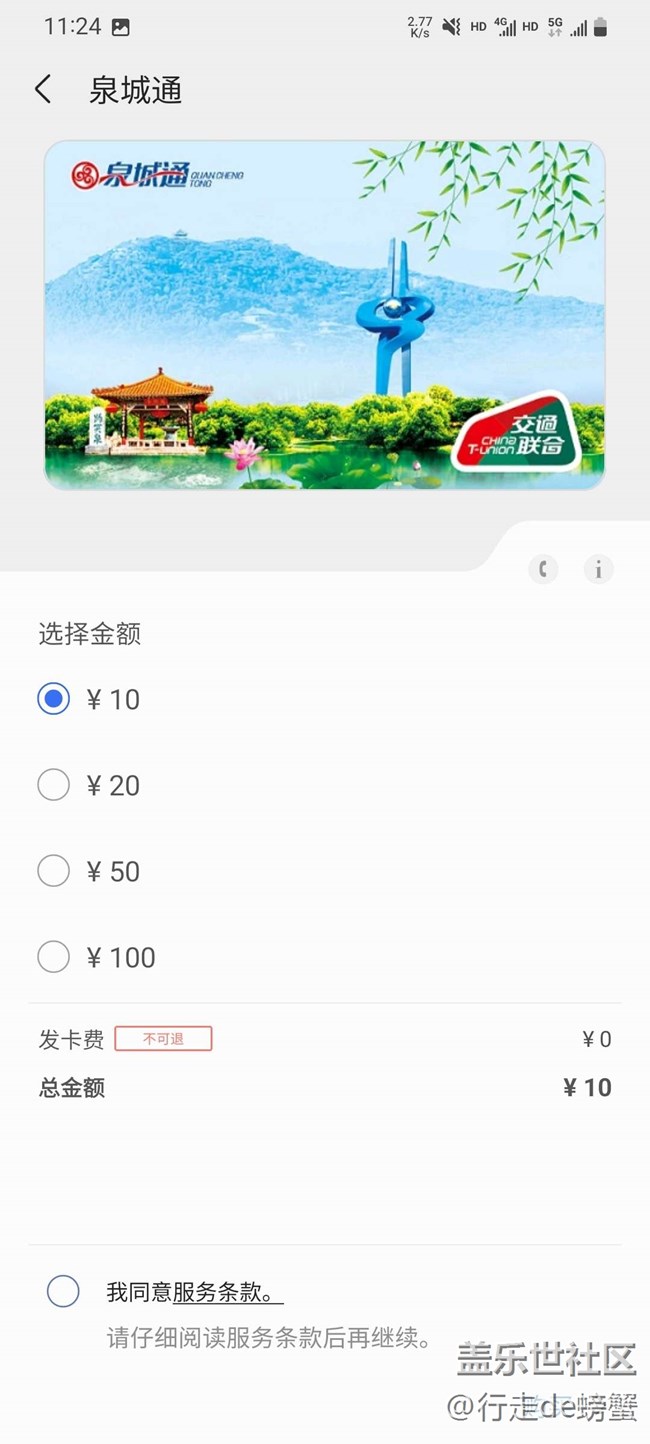Choose the ¥20 amount
The width and height of the screenshot is (650, 1444).
point(54,785)
